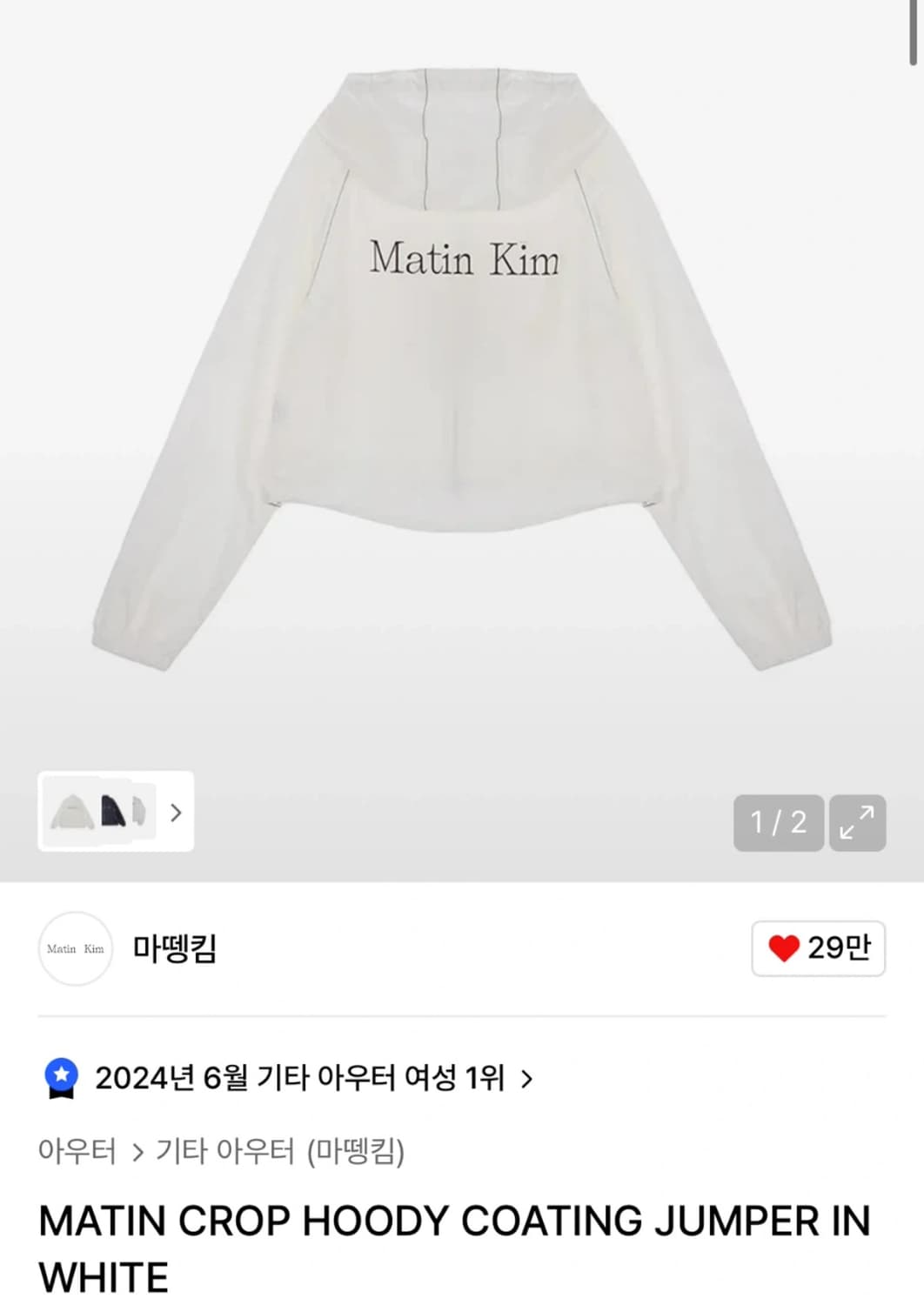Tap the 마뗑킴 seller header row

click(x=348, y=950)
